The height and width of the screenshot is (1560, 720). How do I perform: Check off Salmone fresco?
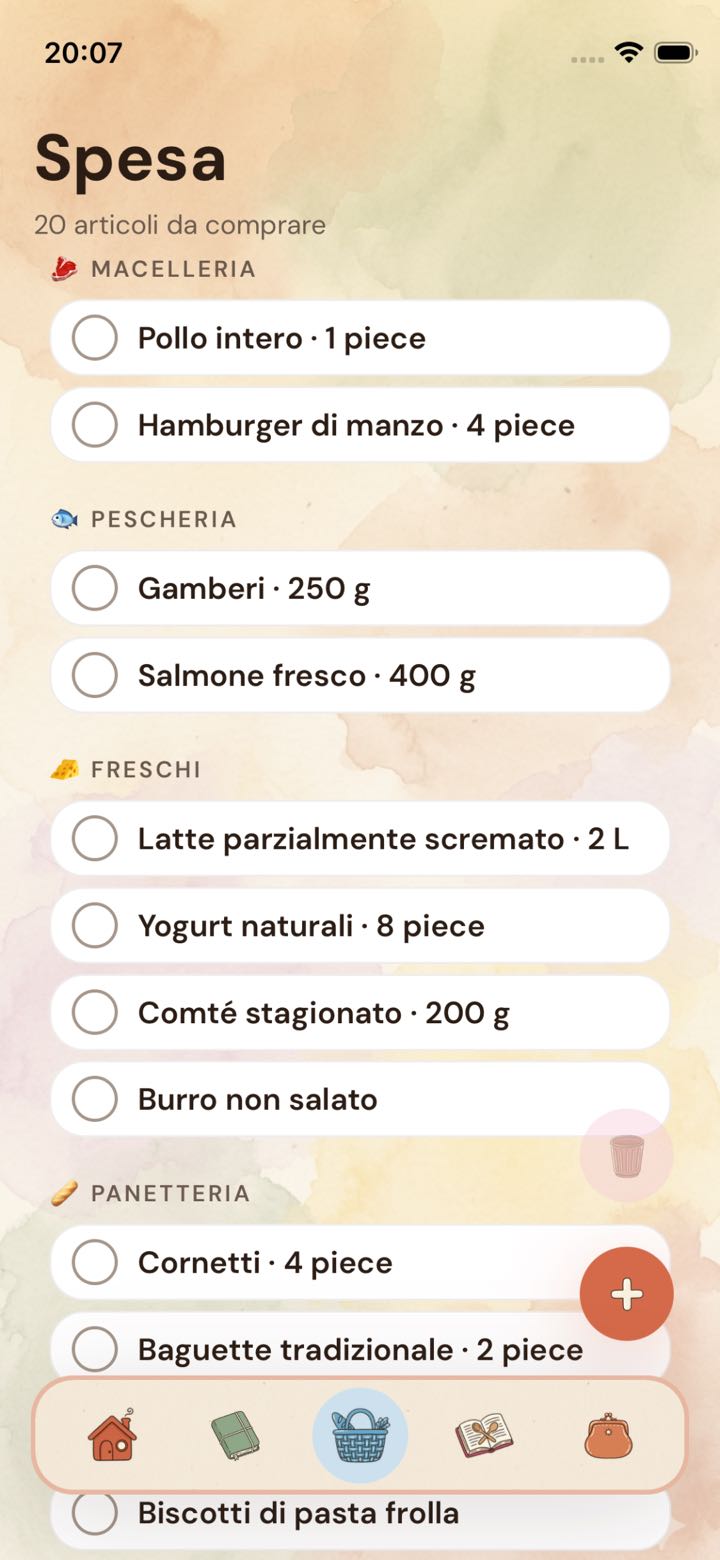click(95, 675)
